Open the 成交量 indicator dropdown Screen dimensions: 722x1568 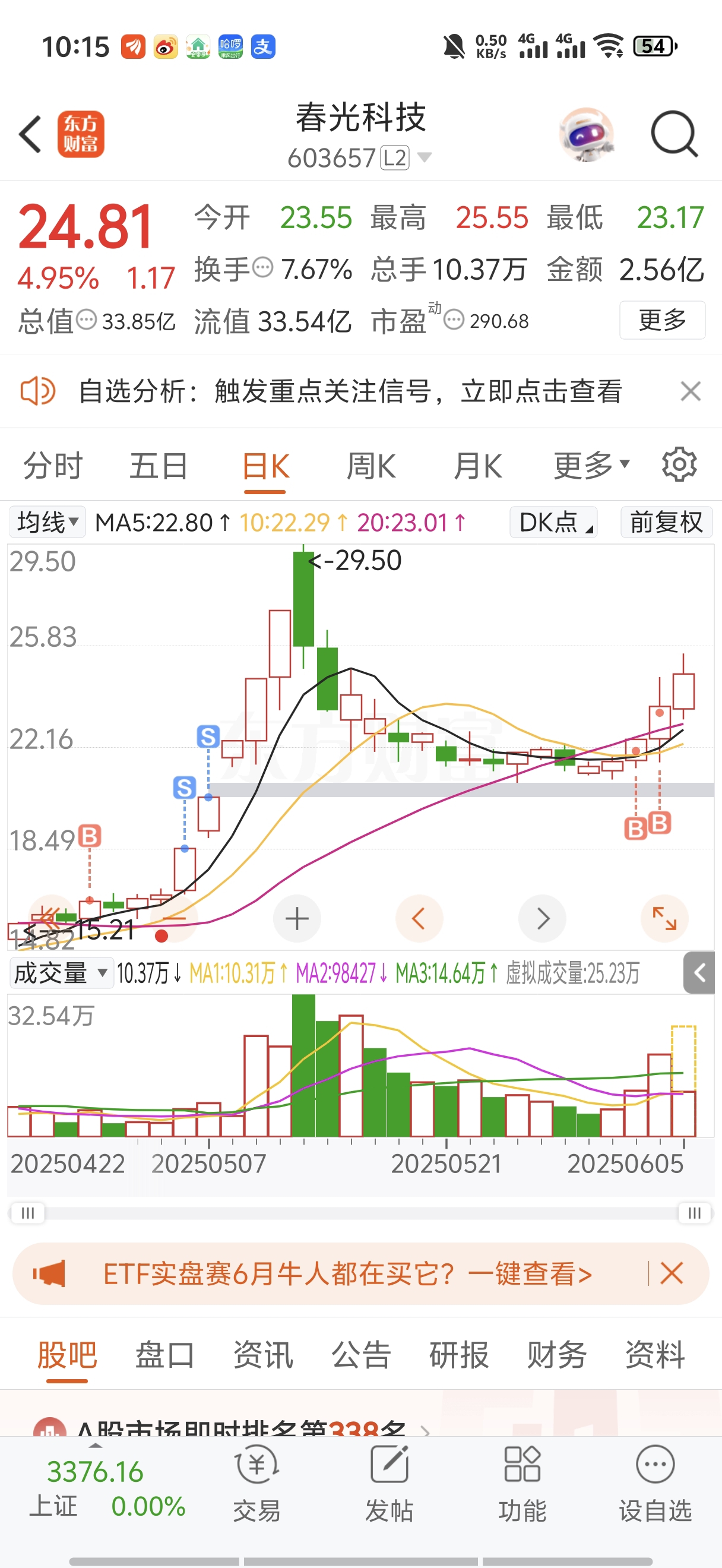point(61,973)
